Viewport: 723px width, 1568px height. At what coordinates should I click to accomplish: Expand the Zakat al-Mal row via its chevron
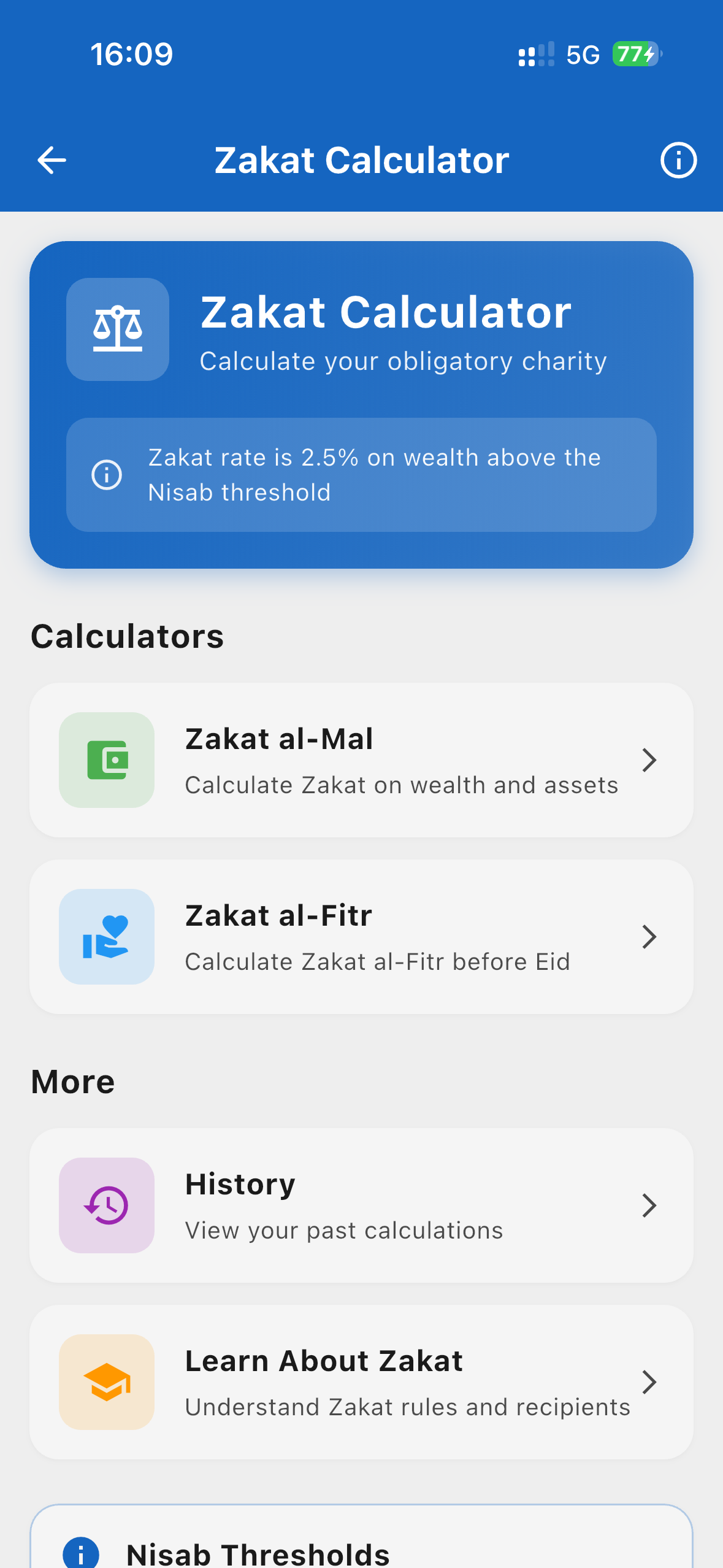click(649, 759)
